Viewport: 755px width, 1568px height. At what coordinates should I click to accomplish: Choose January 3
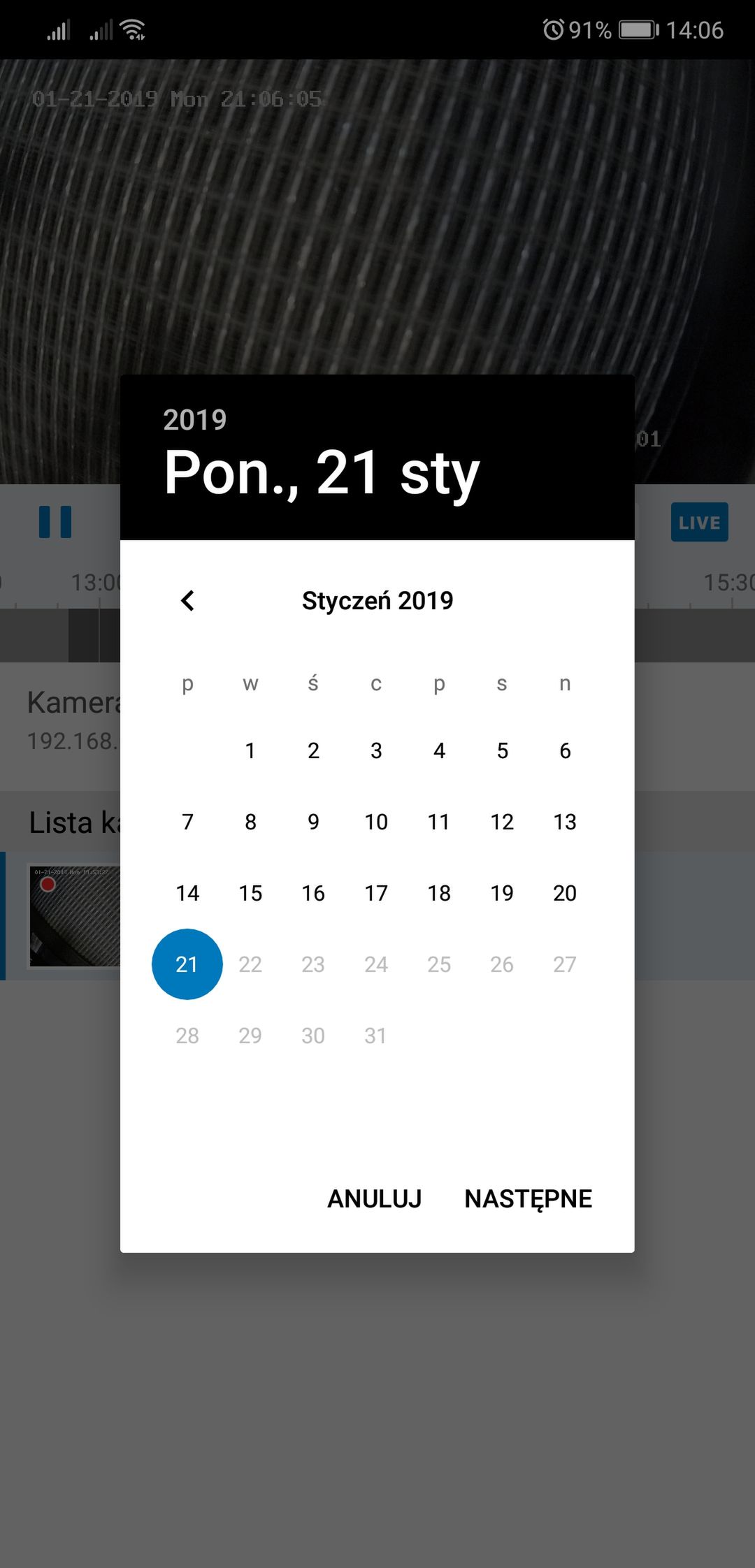[x=376, y=750]
